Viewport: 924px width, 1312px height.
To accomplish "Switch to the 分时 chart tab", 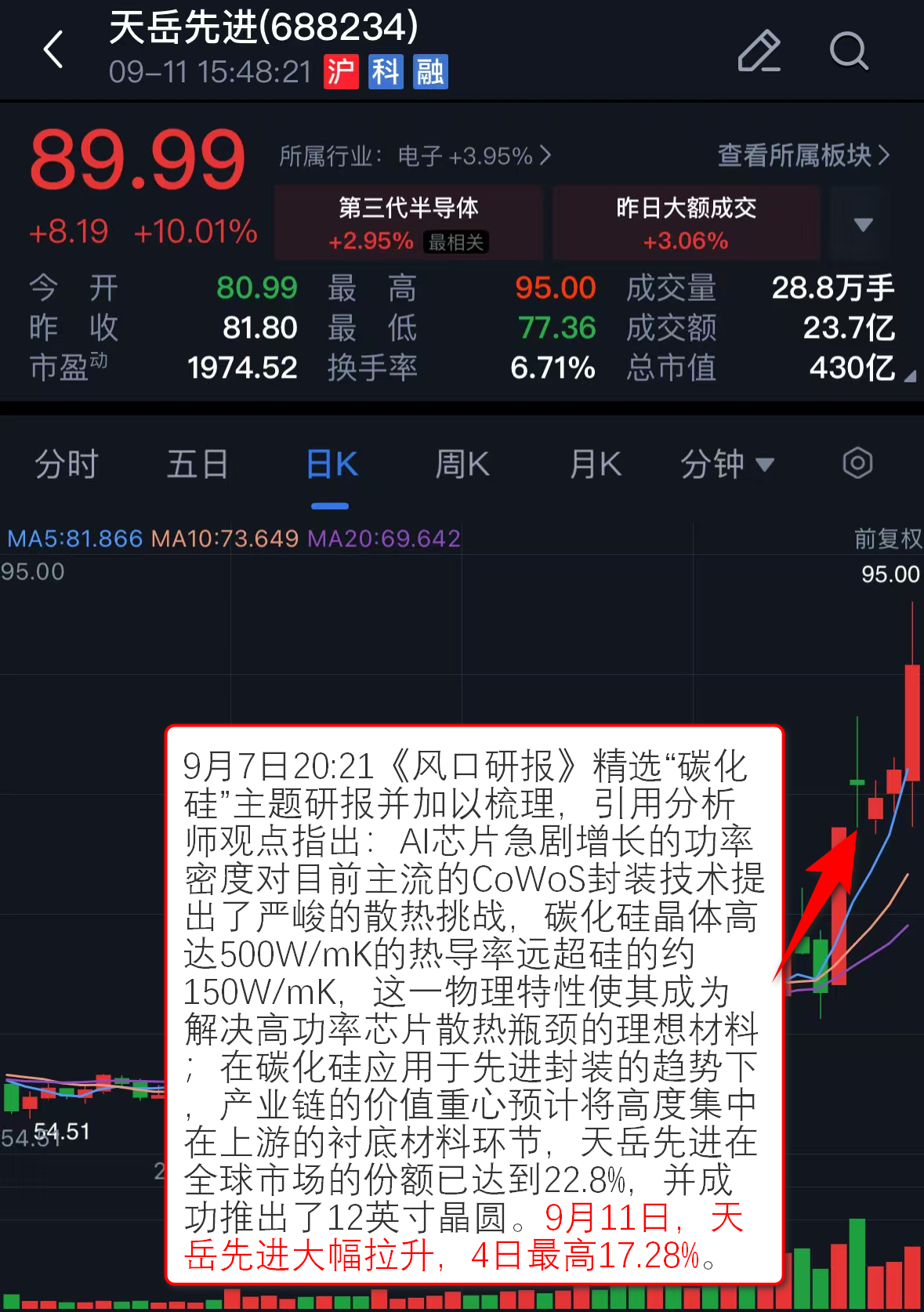I will point(67,464).
